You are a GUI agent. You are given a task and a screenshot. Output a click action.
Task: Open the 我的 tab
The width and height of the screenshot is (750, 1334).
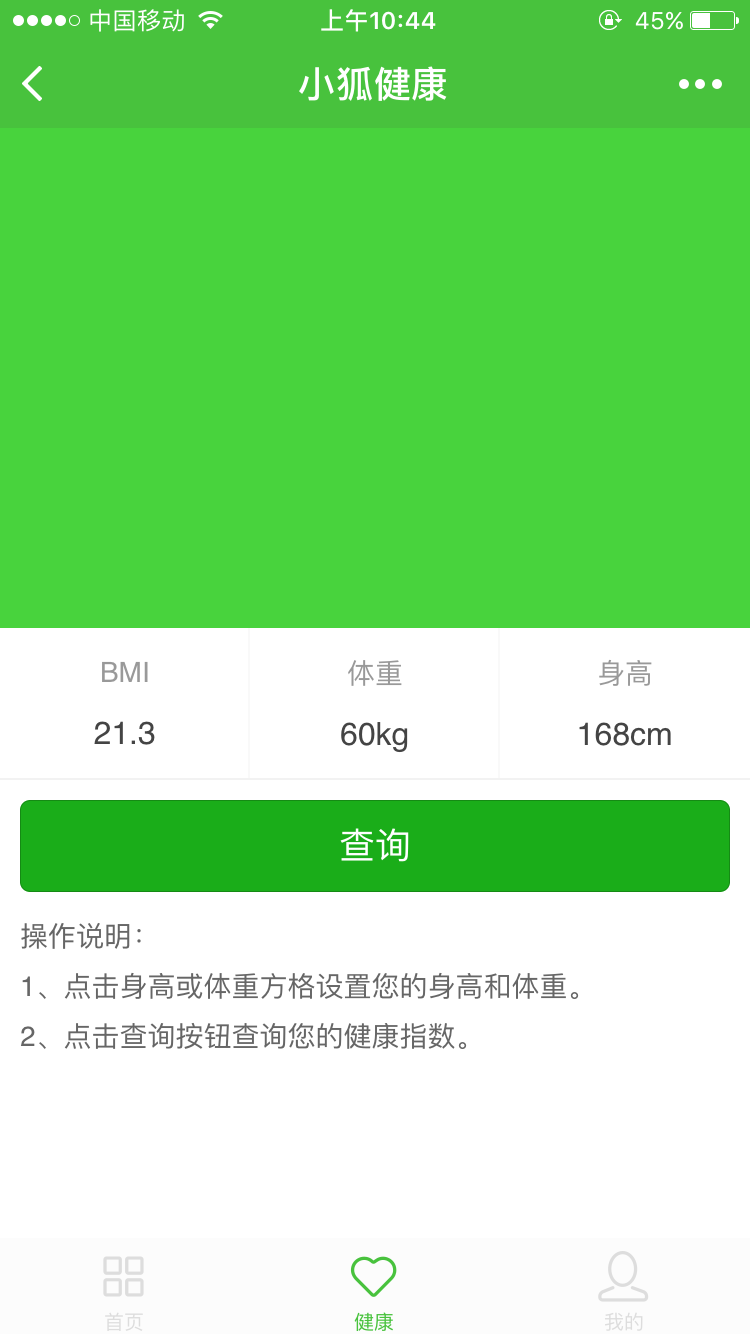(623, 1291)
